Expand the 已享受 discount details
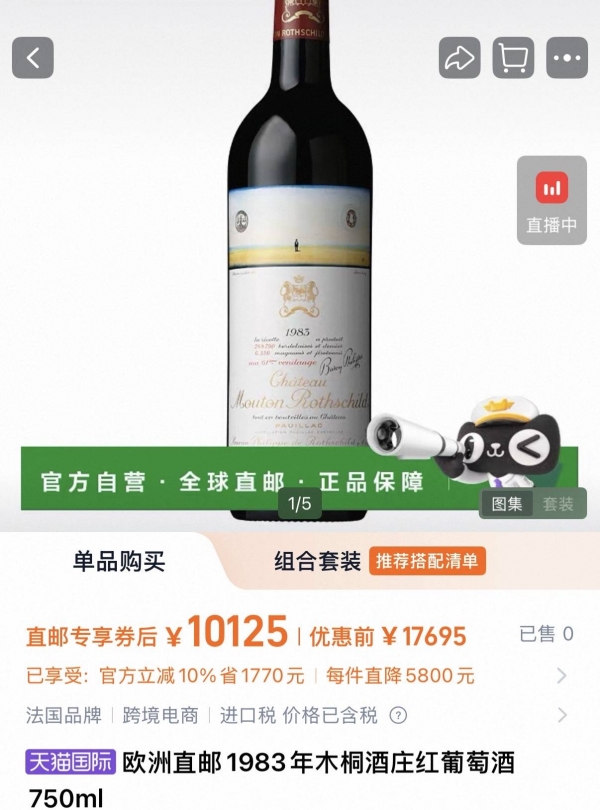 click(x=561, y=676)
